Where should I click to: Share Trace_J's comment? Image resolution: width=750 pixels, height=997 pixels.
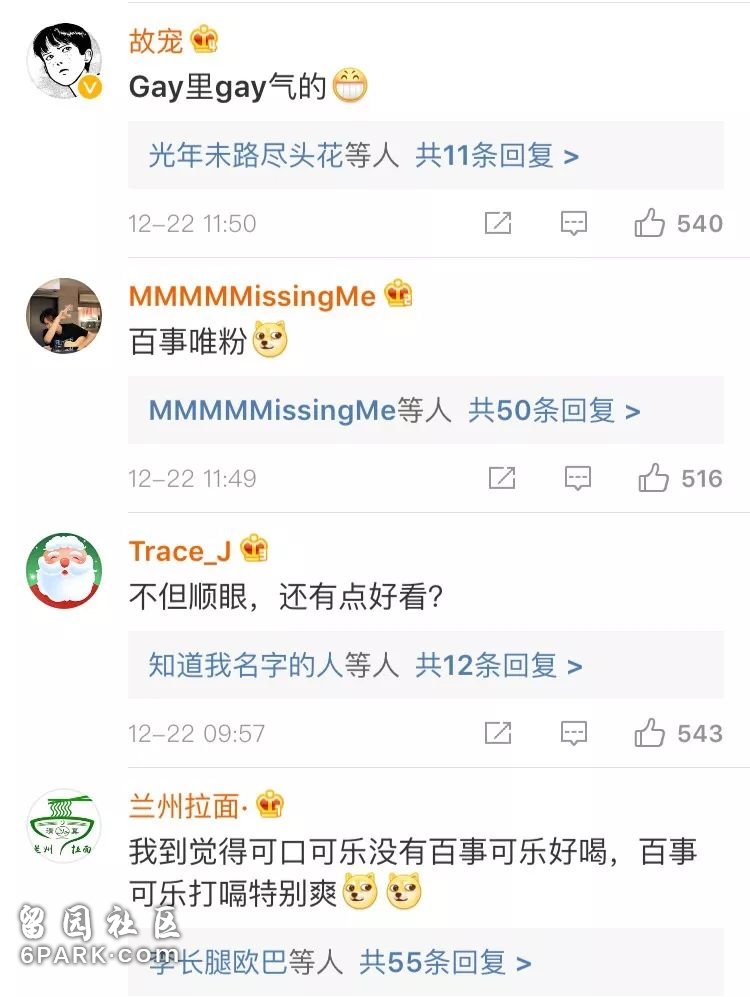click(x=498, y=733)
